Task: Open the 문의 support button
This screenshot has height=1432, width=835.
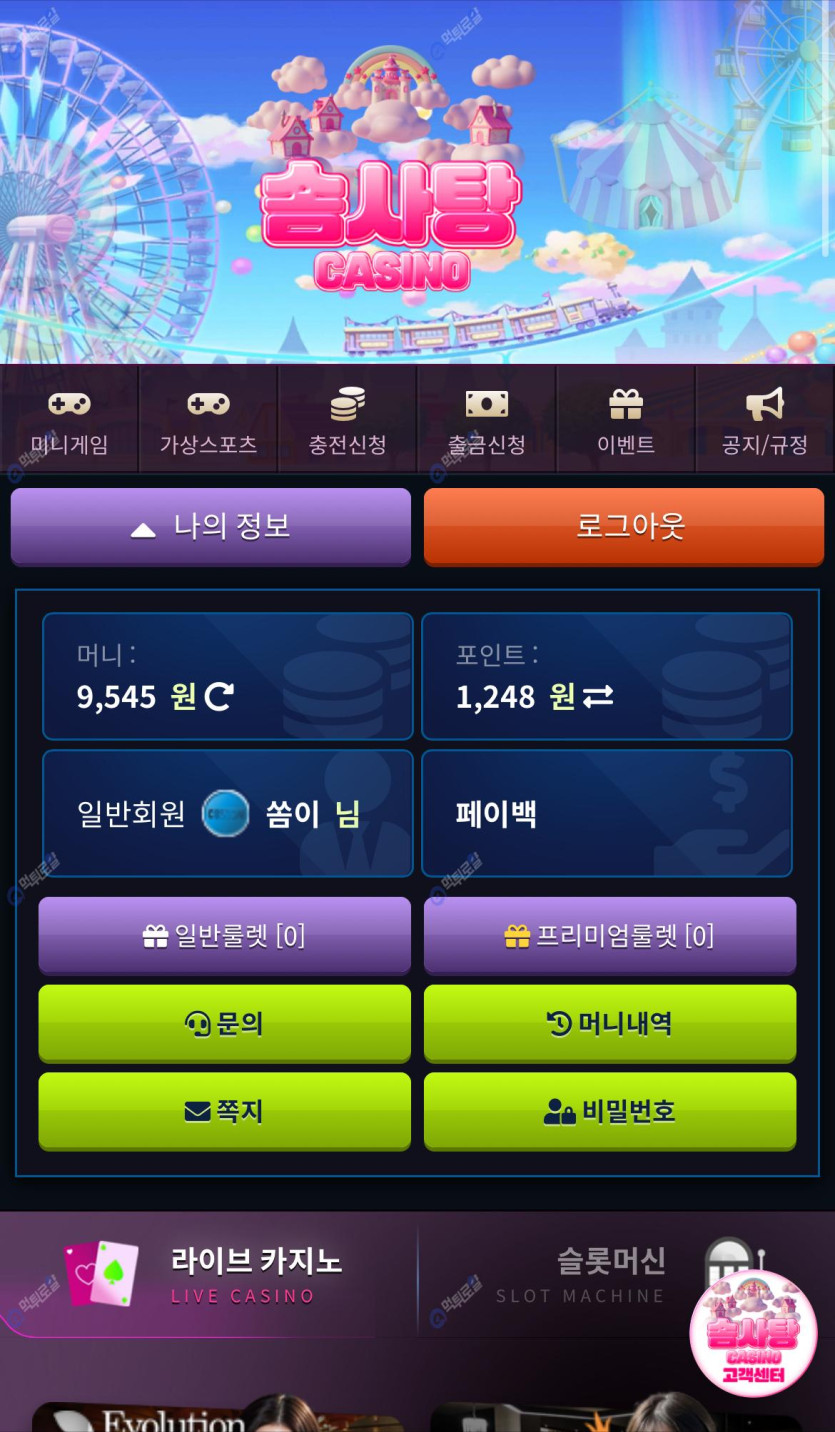Action: coord(225,1023)
